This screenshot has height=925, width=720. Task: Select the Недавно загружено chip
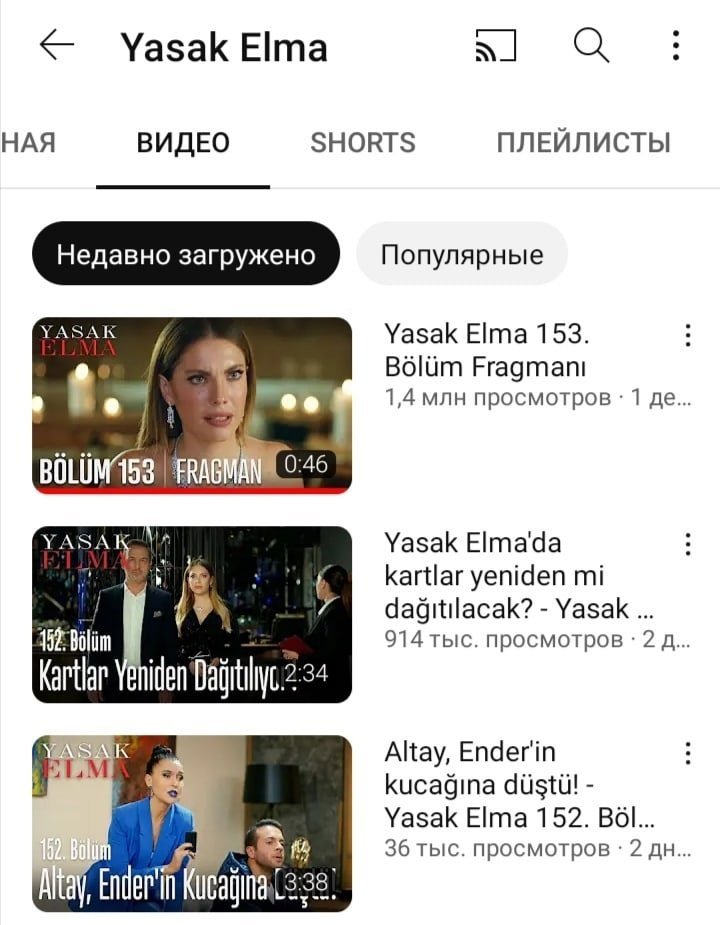click(186, 254)
